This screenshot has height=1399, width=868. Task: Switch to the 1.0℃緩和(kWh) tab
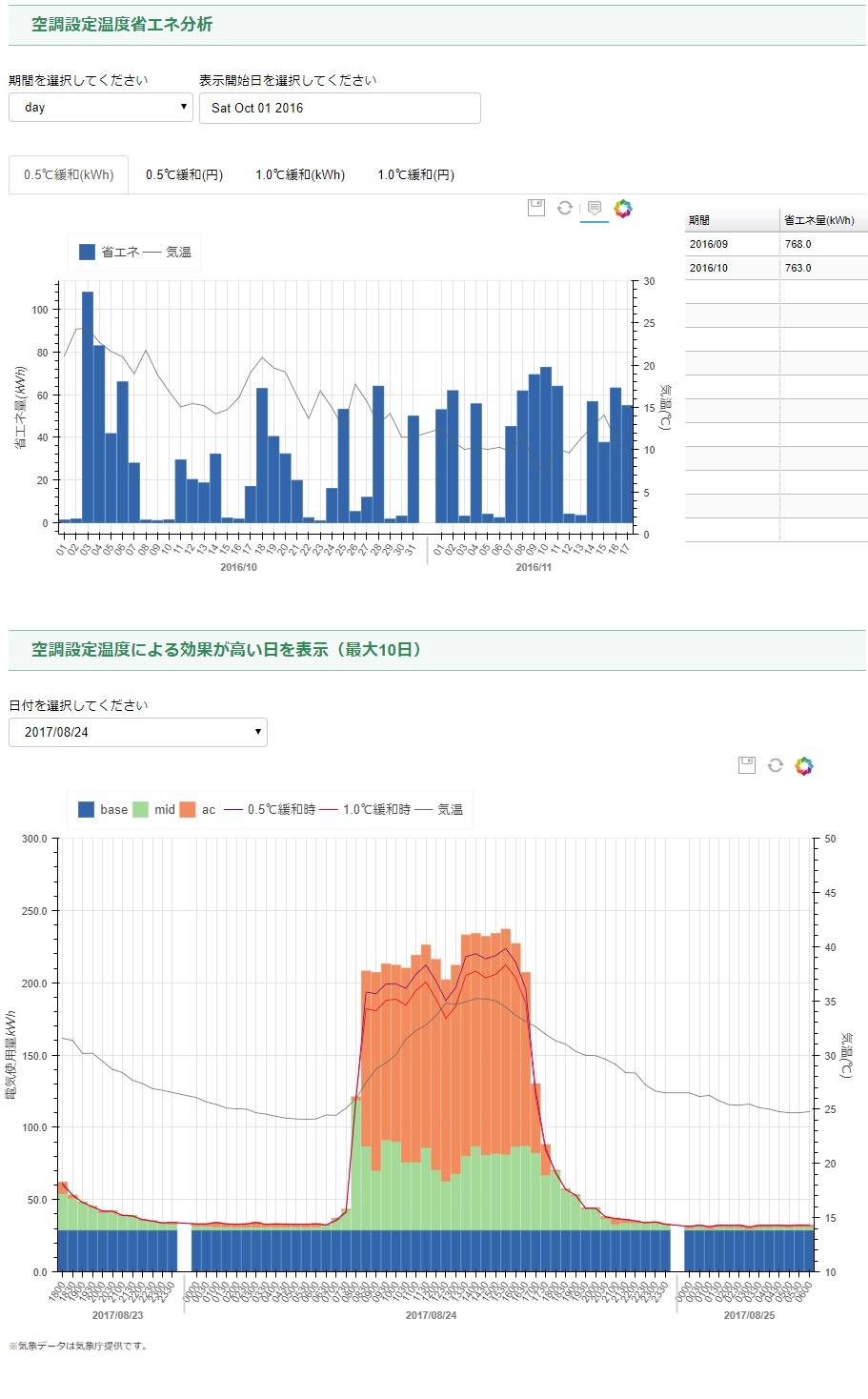coord(300,174)
